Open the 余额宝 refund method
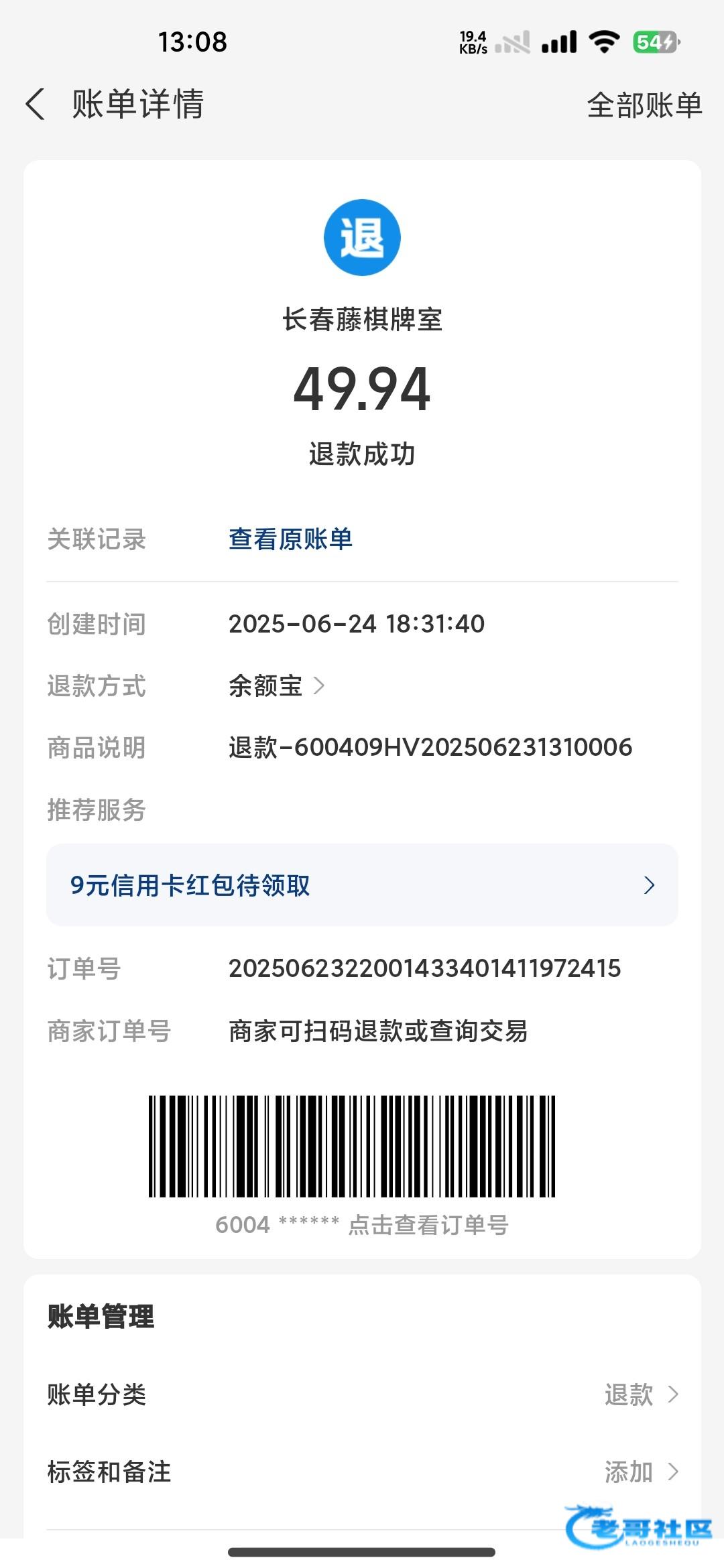 [276, 685]
